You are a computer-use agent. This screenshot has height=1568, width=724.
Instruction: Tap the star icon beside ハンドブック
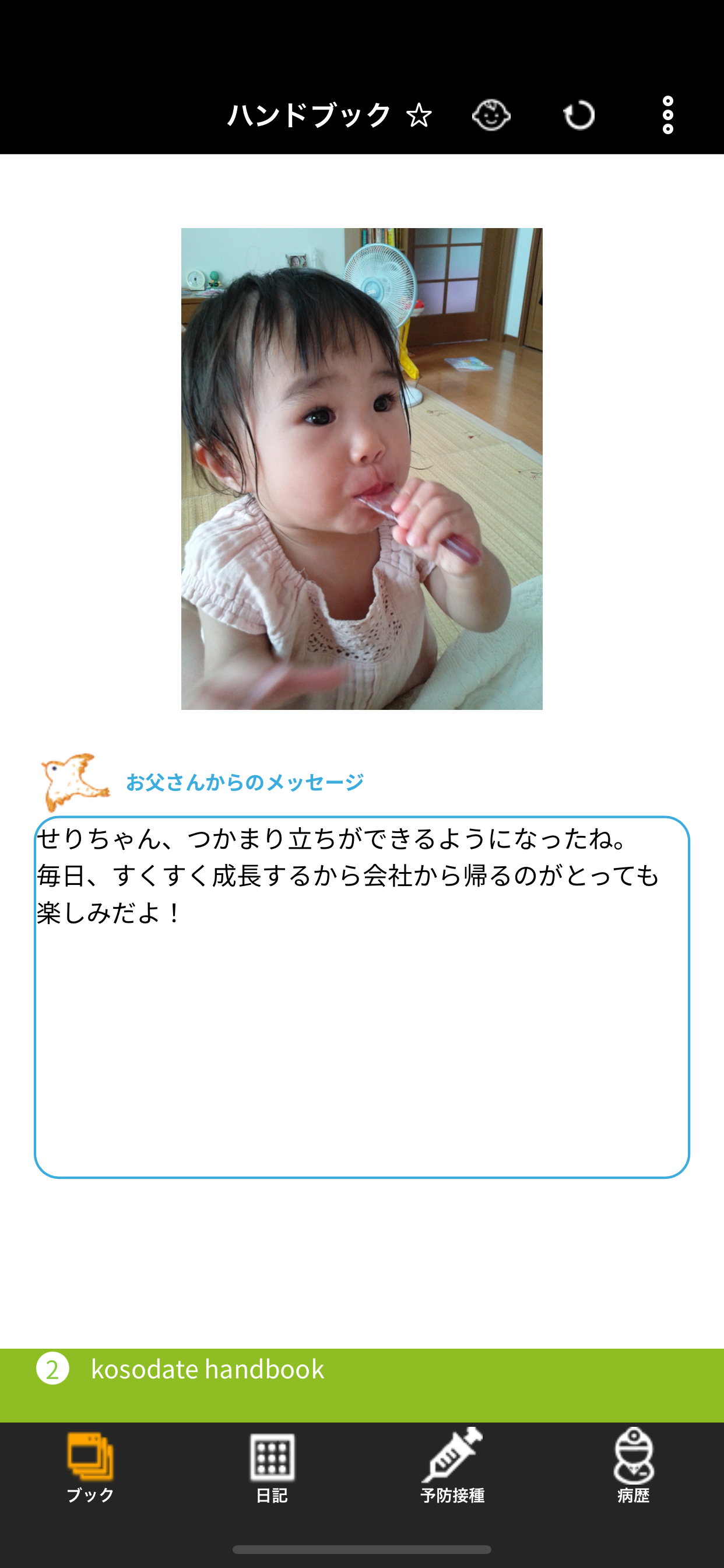point(419,115)
